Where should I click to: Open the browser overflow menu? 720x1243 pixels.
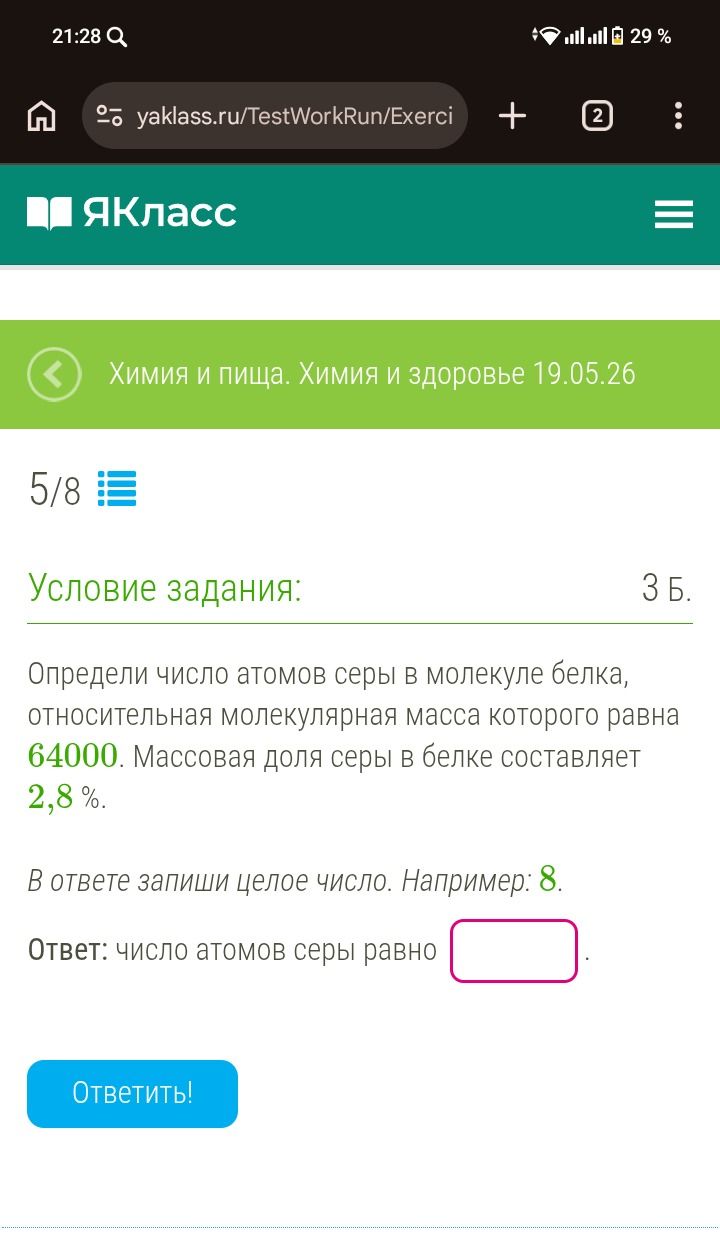(678, 116)
